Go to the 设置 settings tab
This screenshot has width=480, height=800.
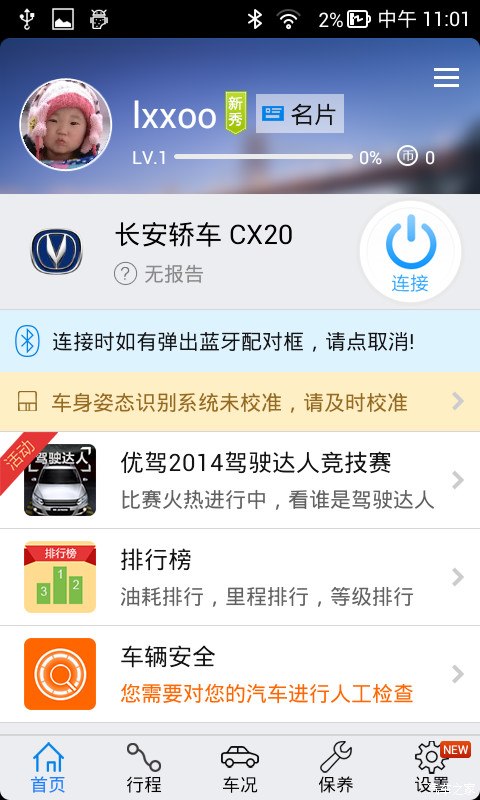[432, 767]
